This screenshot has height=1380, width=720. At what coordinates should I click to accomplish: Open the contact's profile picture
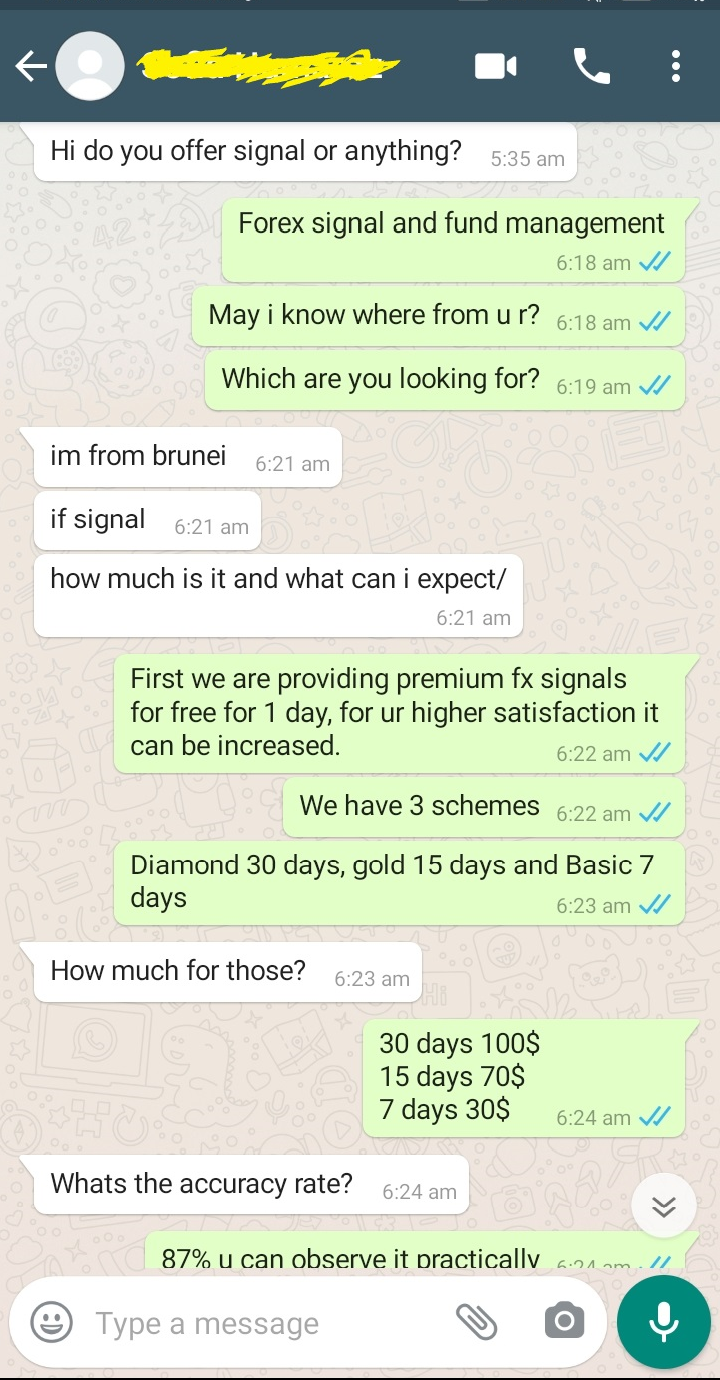90,67
